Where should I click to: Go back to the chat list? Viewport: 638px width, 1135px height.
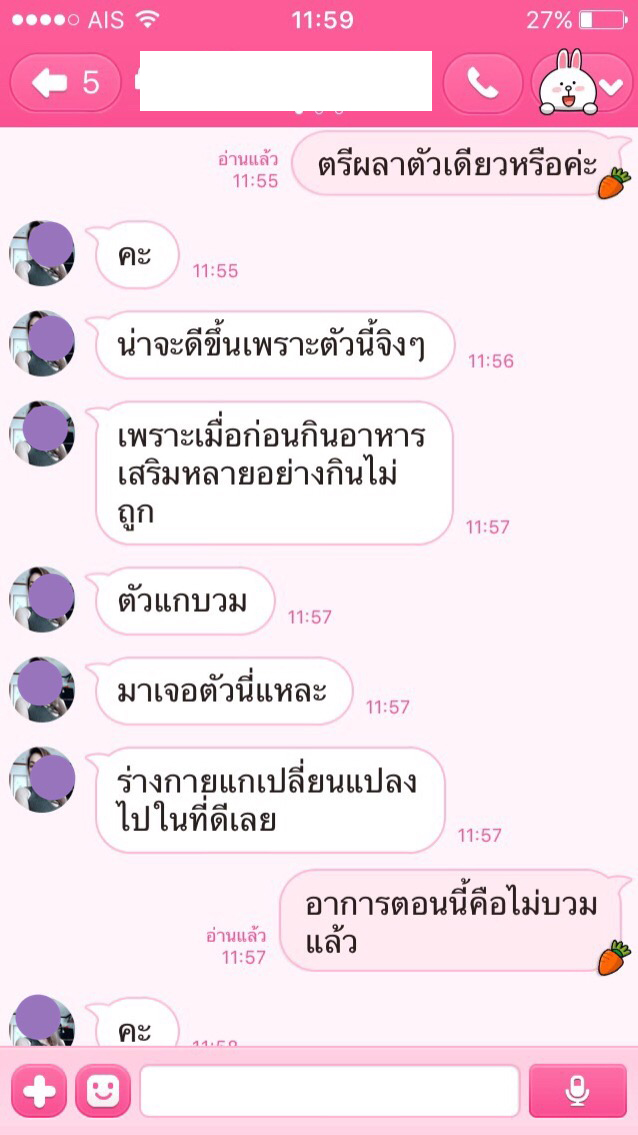65,83
